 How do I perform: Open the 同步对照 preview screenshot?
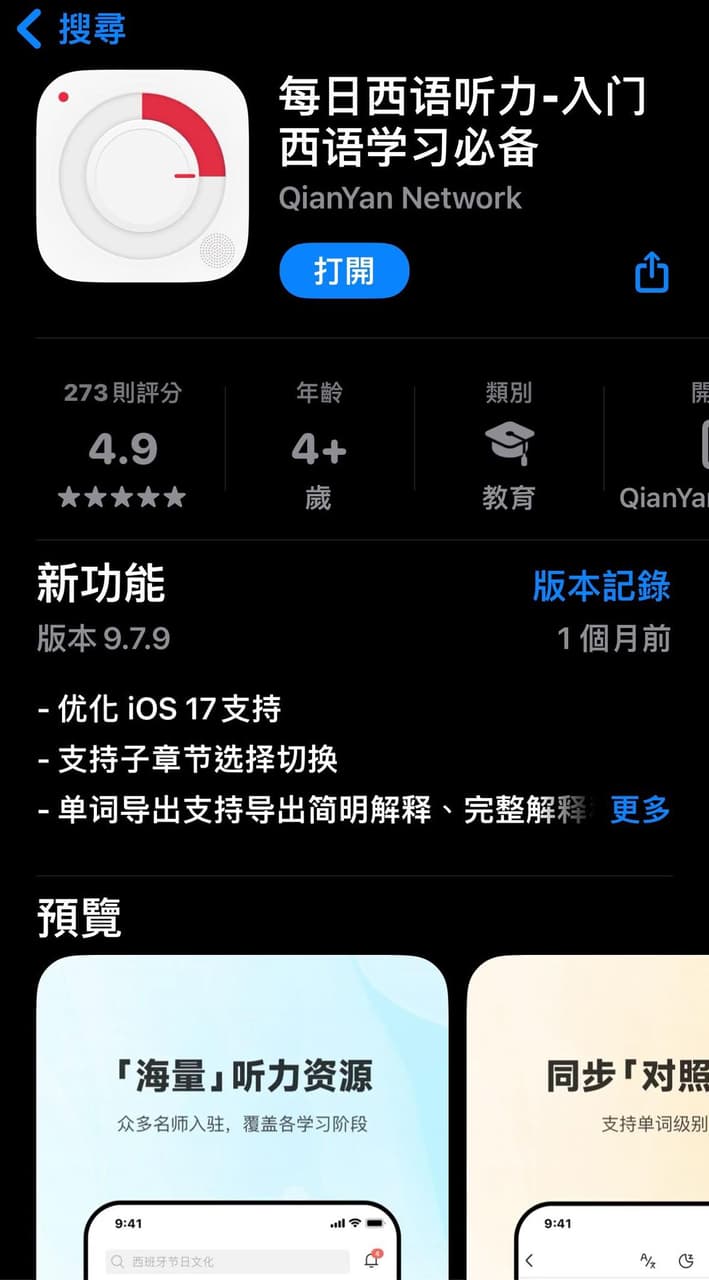click(590, 1115)
